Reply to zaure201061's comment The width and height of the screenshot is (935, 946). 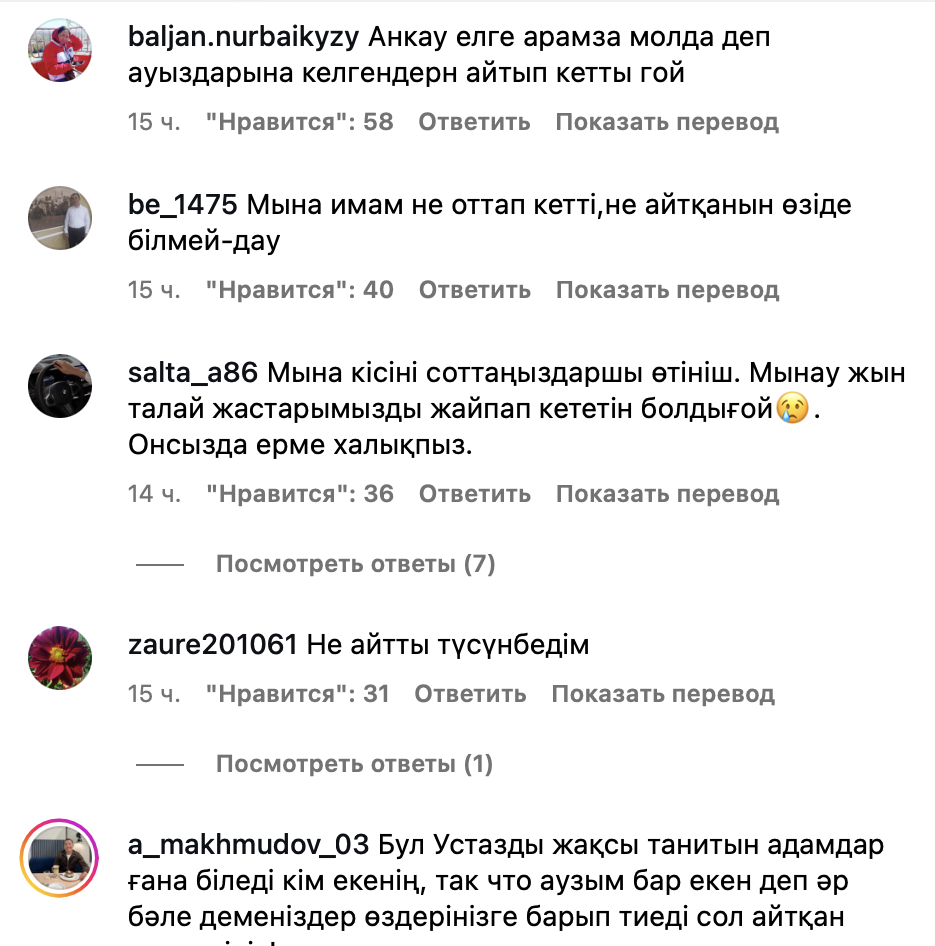470,693
